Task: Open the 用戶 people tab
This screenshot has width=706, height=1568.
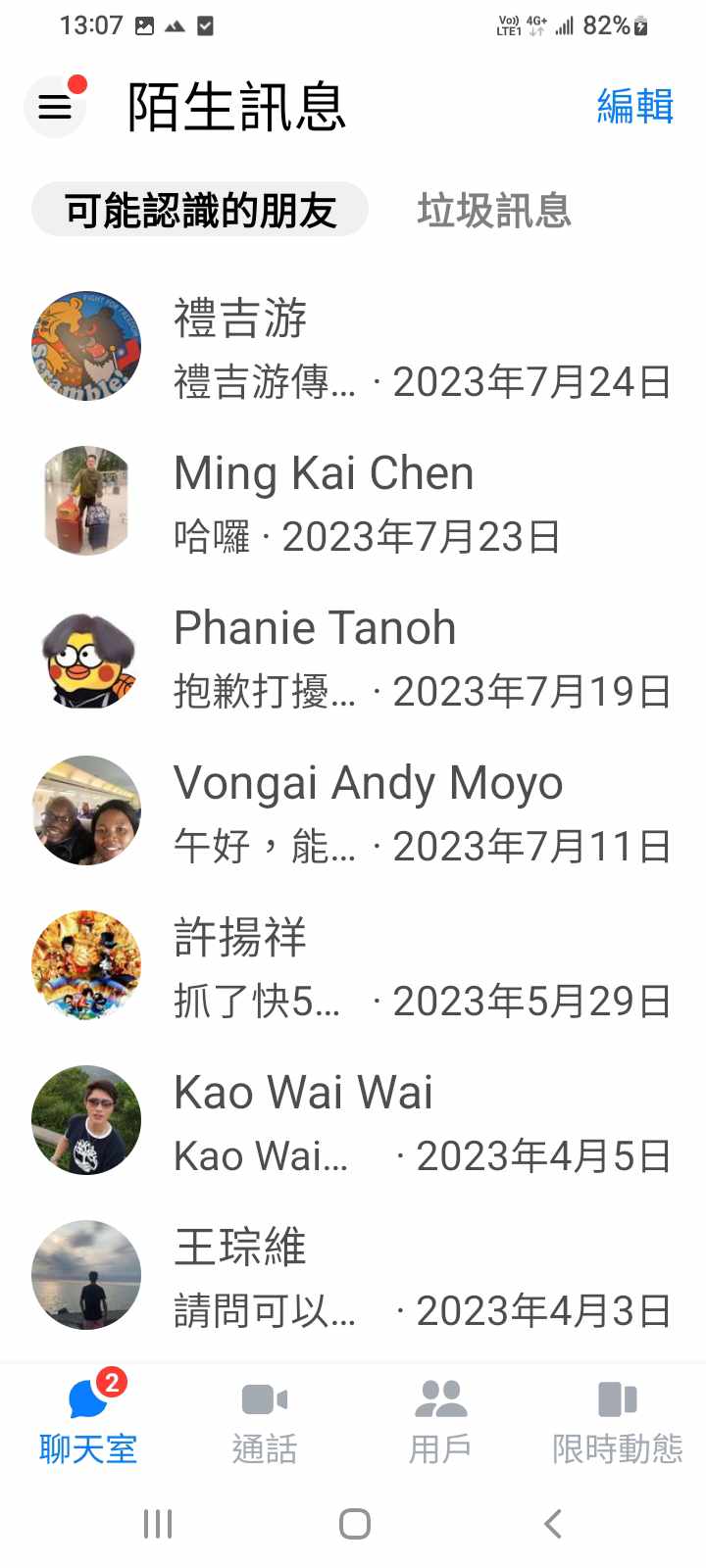Action: (x=440, y=1421)
